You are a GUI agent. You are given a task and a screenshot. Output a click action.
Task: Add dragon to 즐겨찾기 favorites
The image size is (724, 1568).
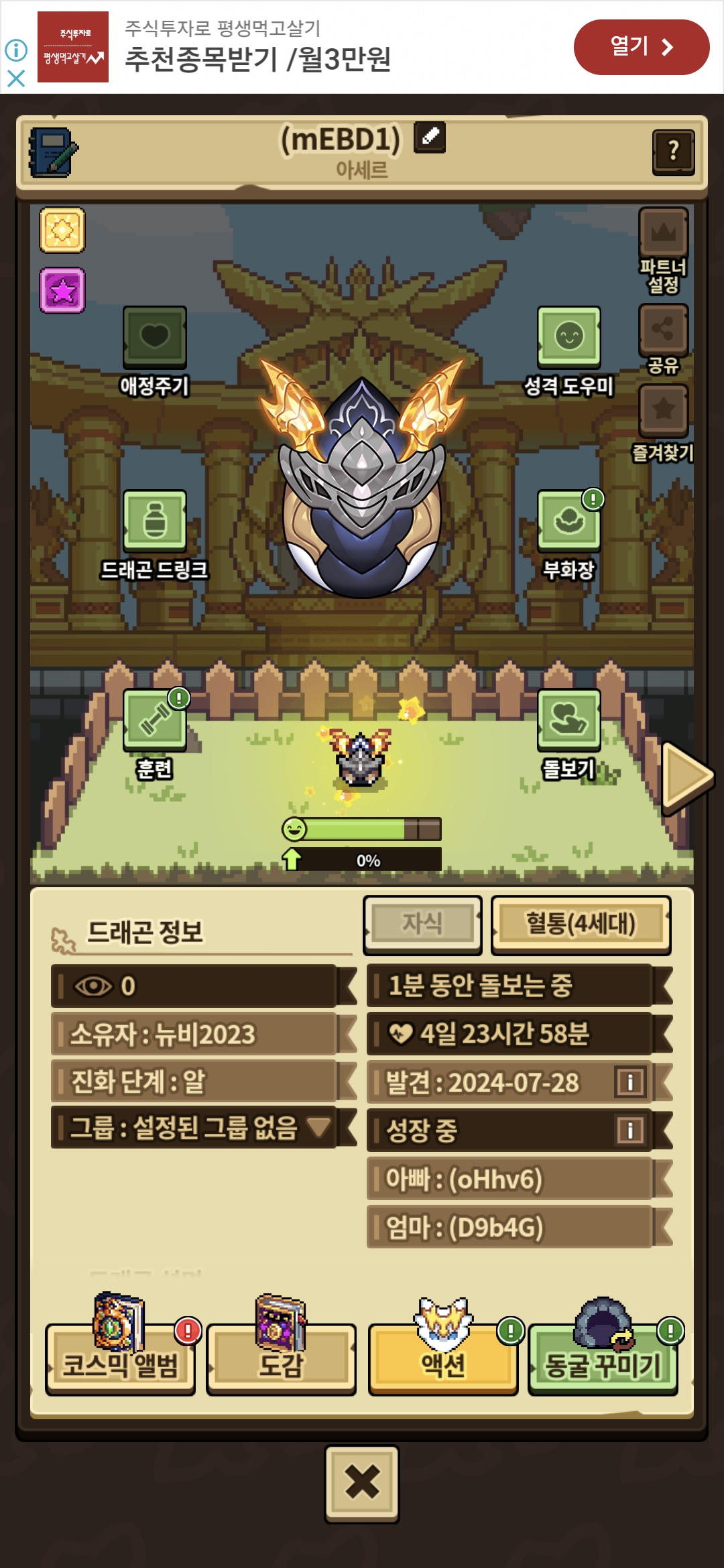(x=663, y=410)
